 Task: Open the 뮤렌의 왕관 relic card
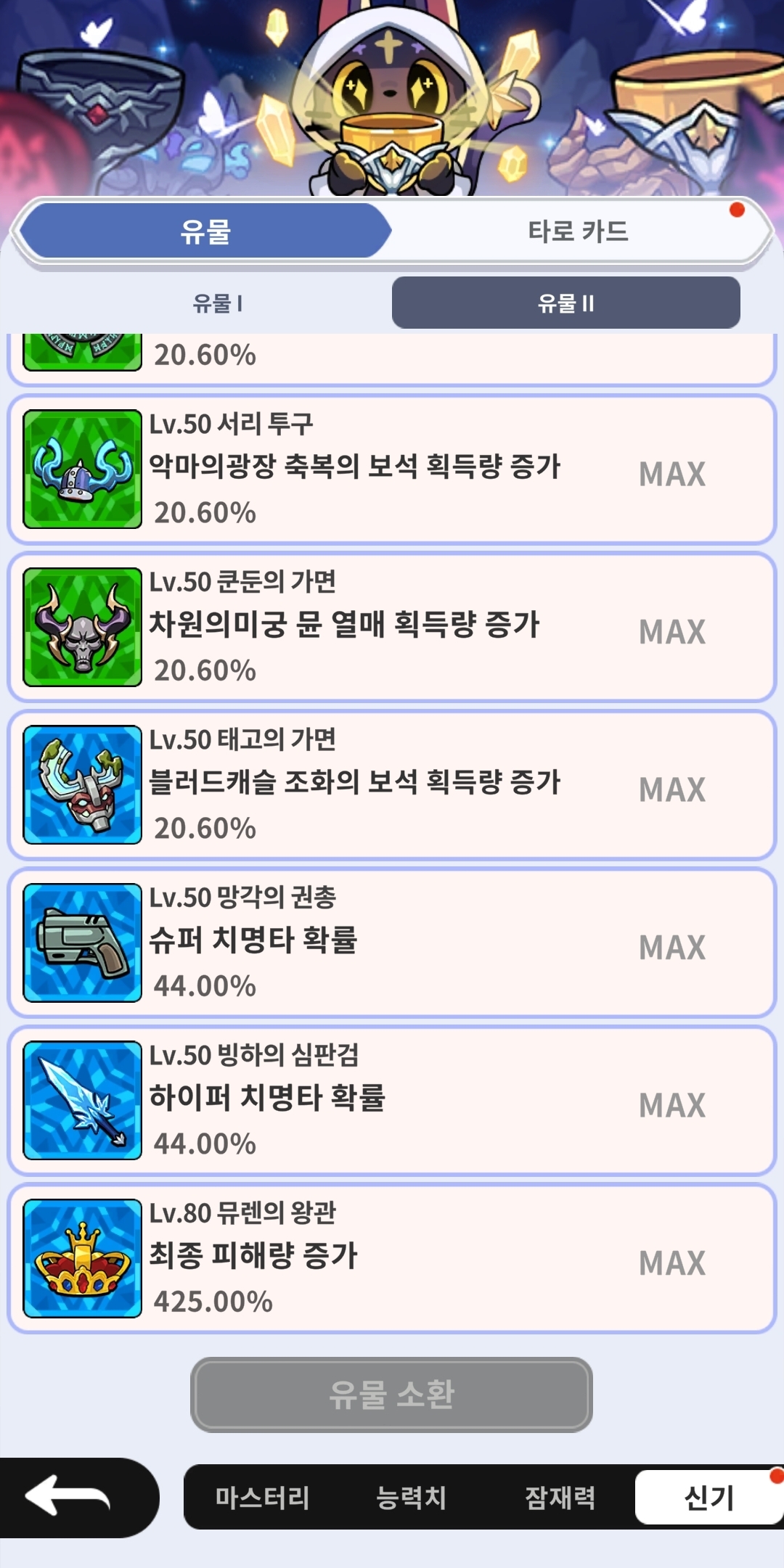391,1258
